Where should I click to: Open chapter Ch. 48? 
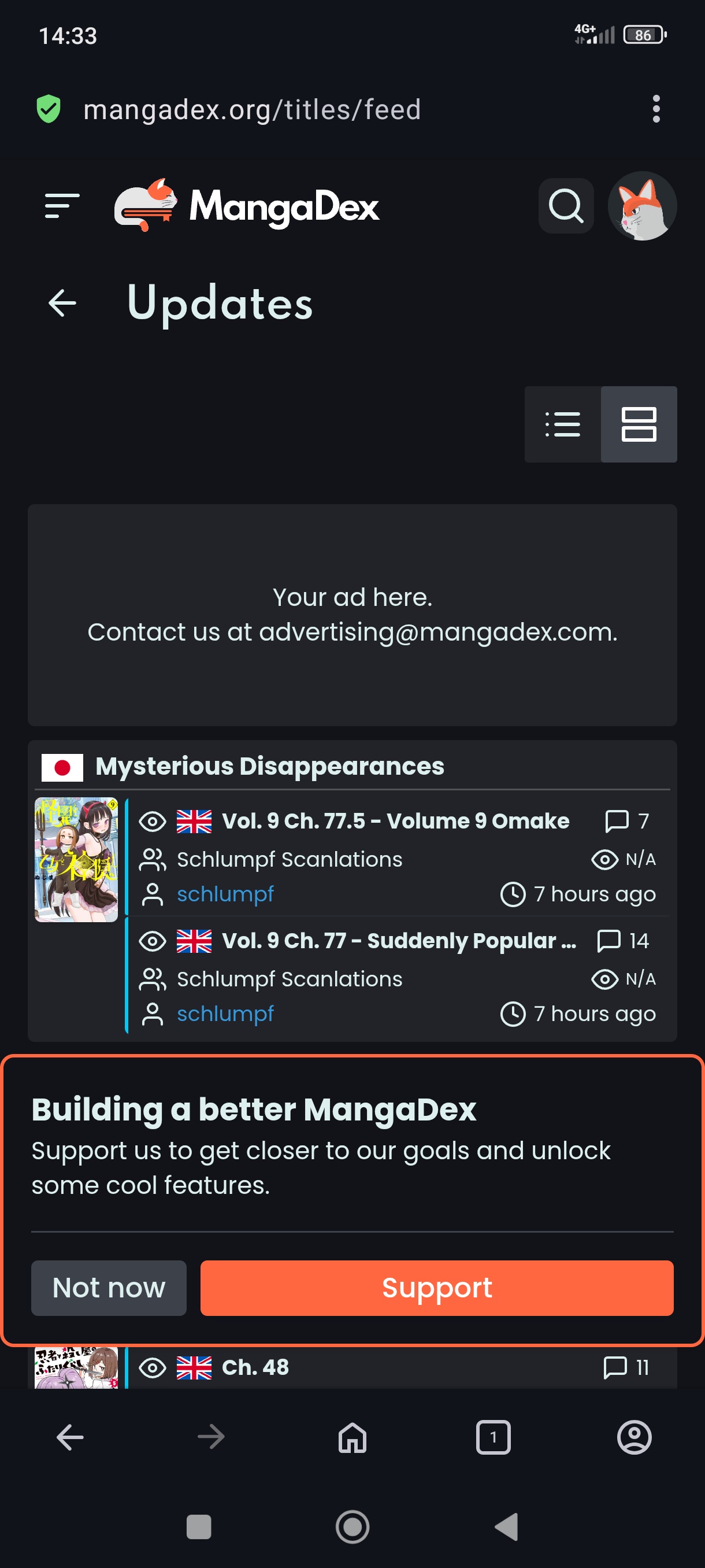click(255, 1368)
